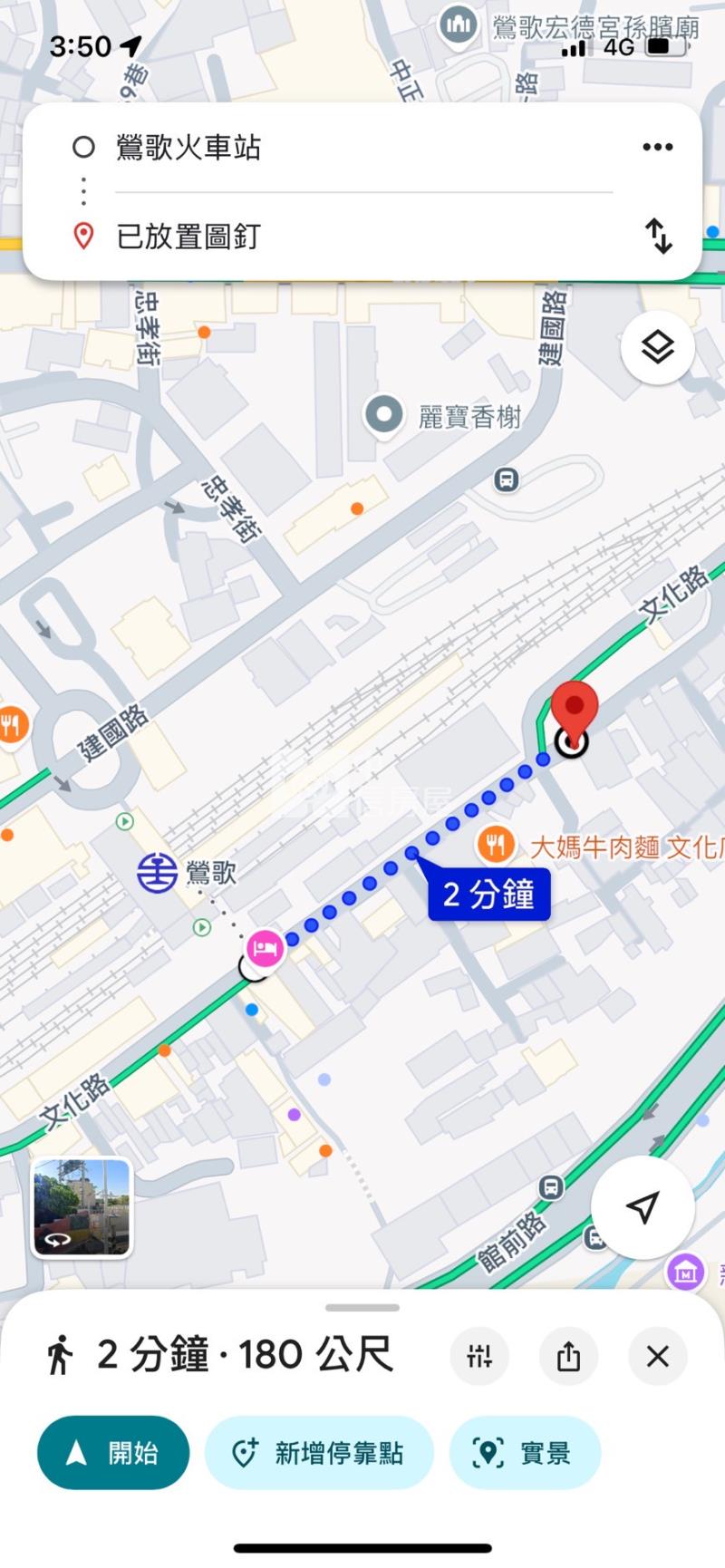Tap the 2 分鐘 route time label
The image size is (725, 1568).
point(488,895)
